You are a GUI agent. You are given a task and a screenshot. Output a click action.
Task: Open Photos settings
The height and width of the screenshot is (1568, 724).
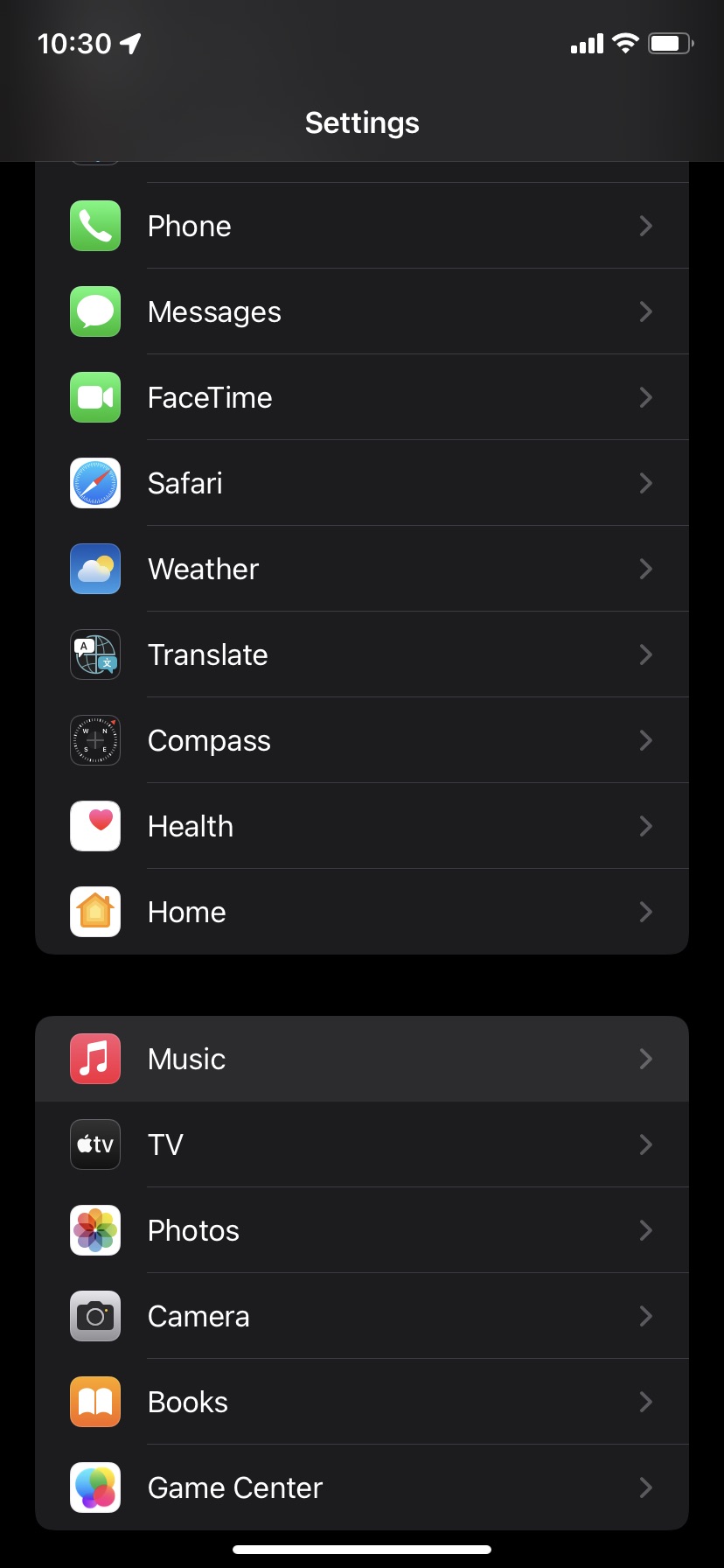click(362, 1230)
